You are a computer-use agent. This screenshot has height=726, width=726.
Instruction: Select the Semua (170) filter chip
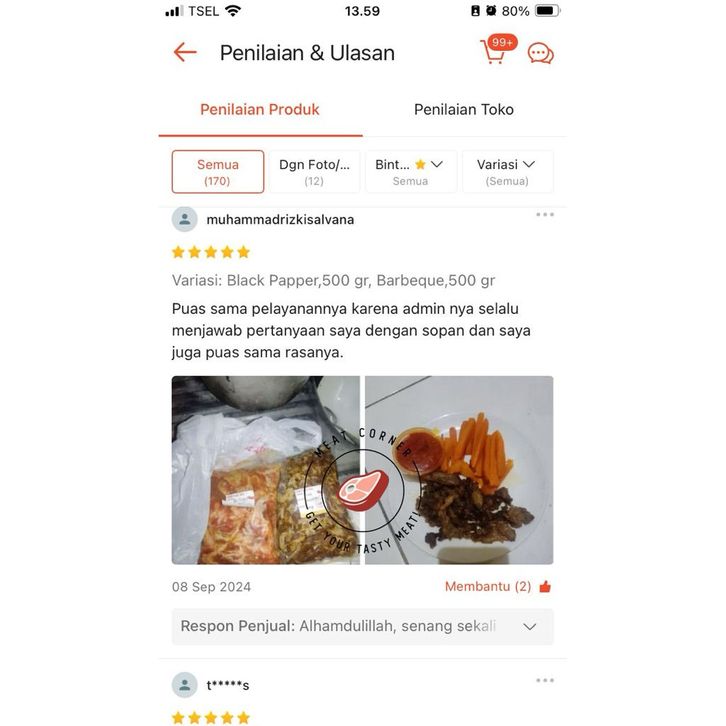218,172
